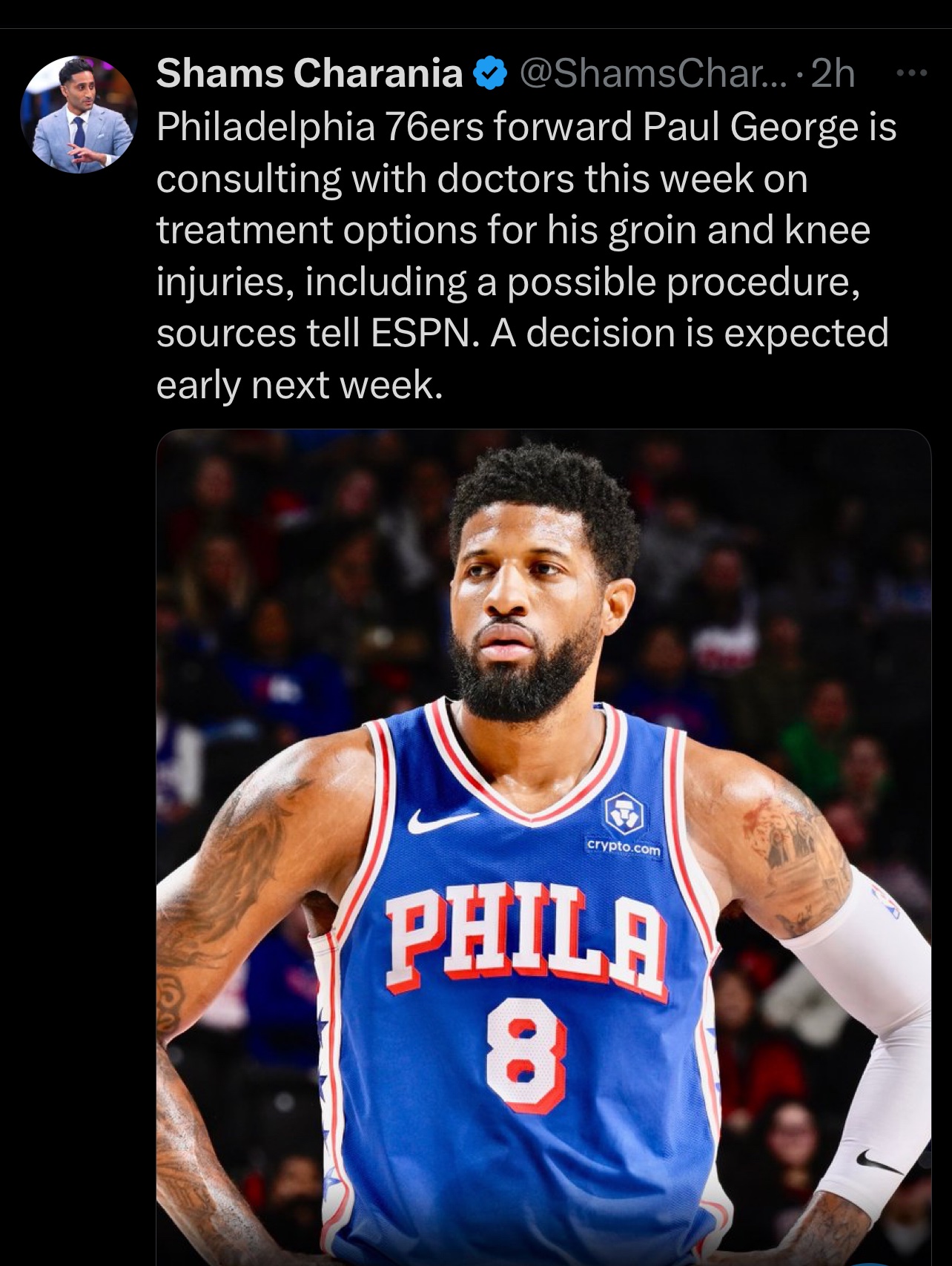Open Shams Charania's profile via name
This screenshot has height=1266, width=952.
pos(309,73)
